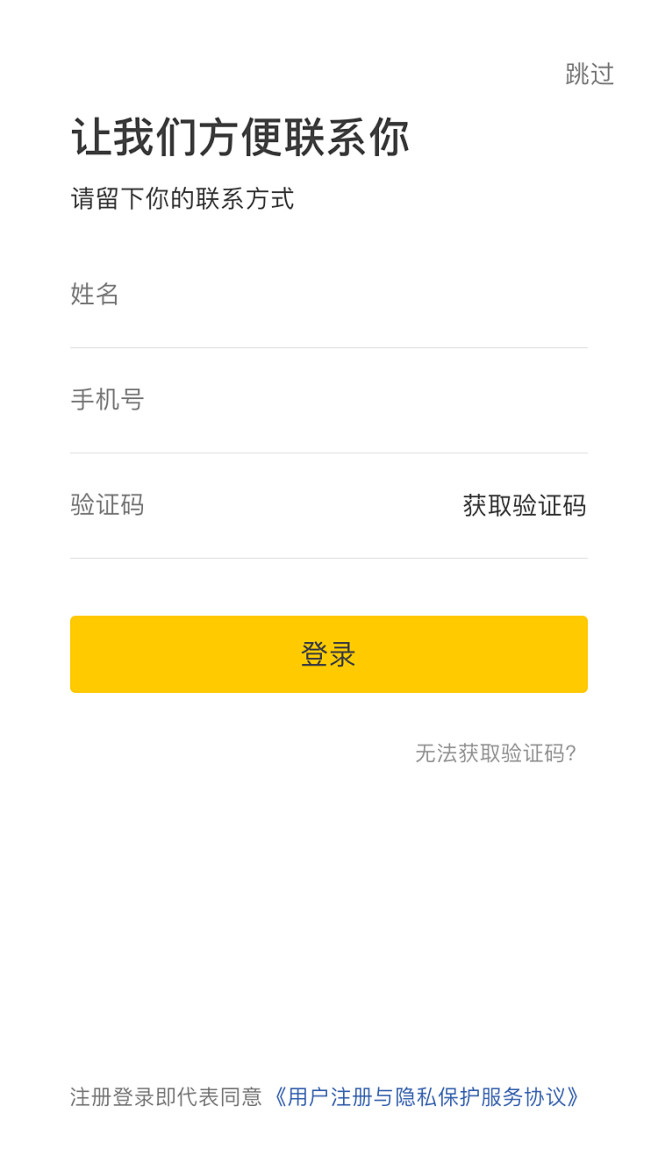Select the 手机号 phone number field

[328, 401]
